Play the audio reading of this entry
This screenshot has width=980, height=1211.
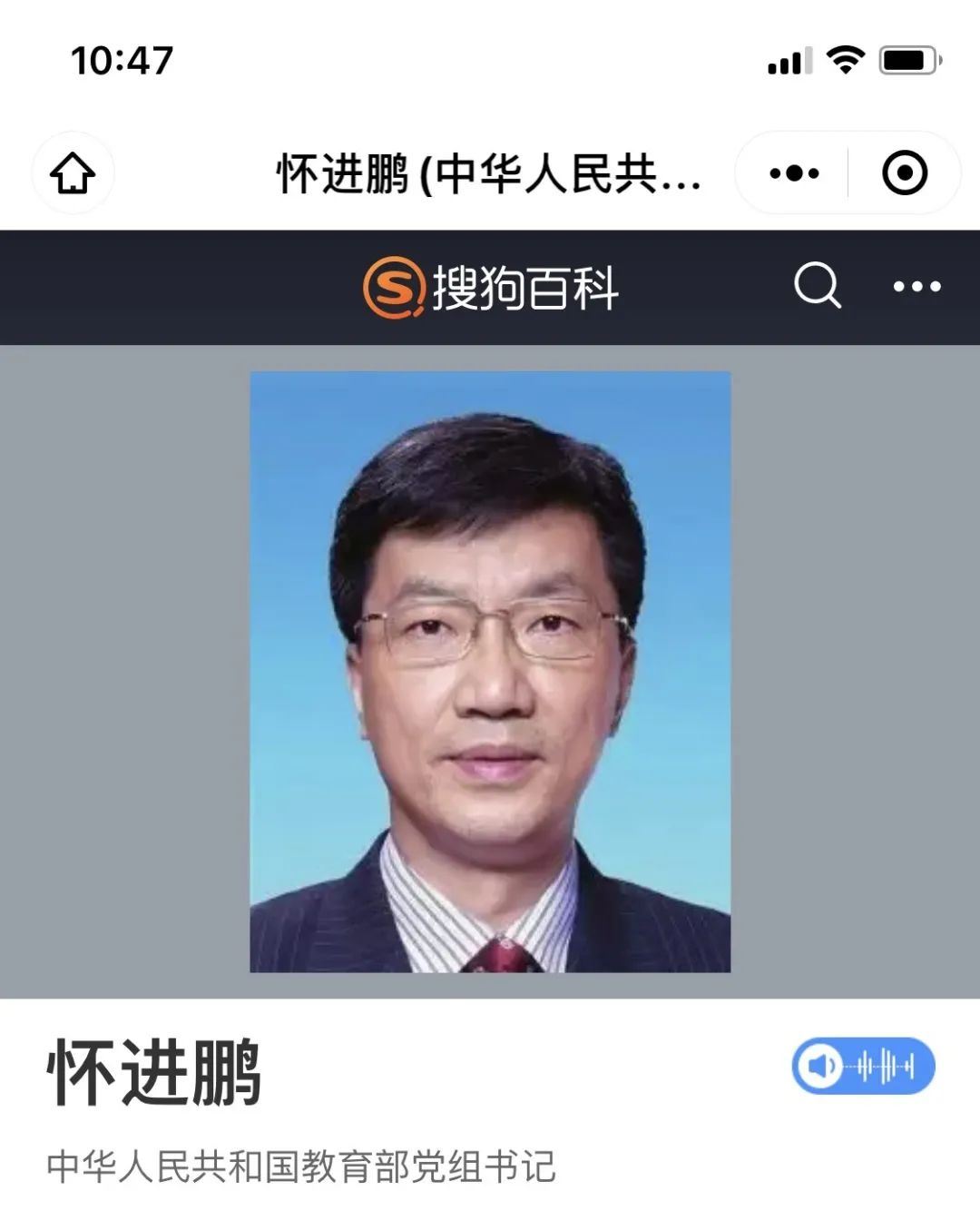863,1065
